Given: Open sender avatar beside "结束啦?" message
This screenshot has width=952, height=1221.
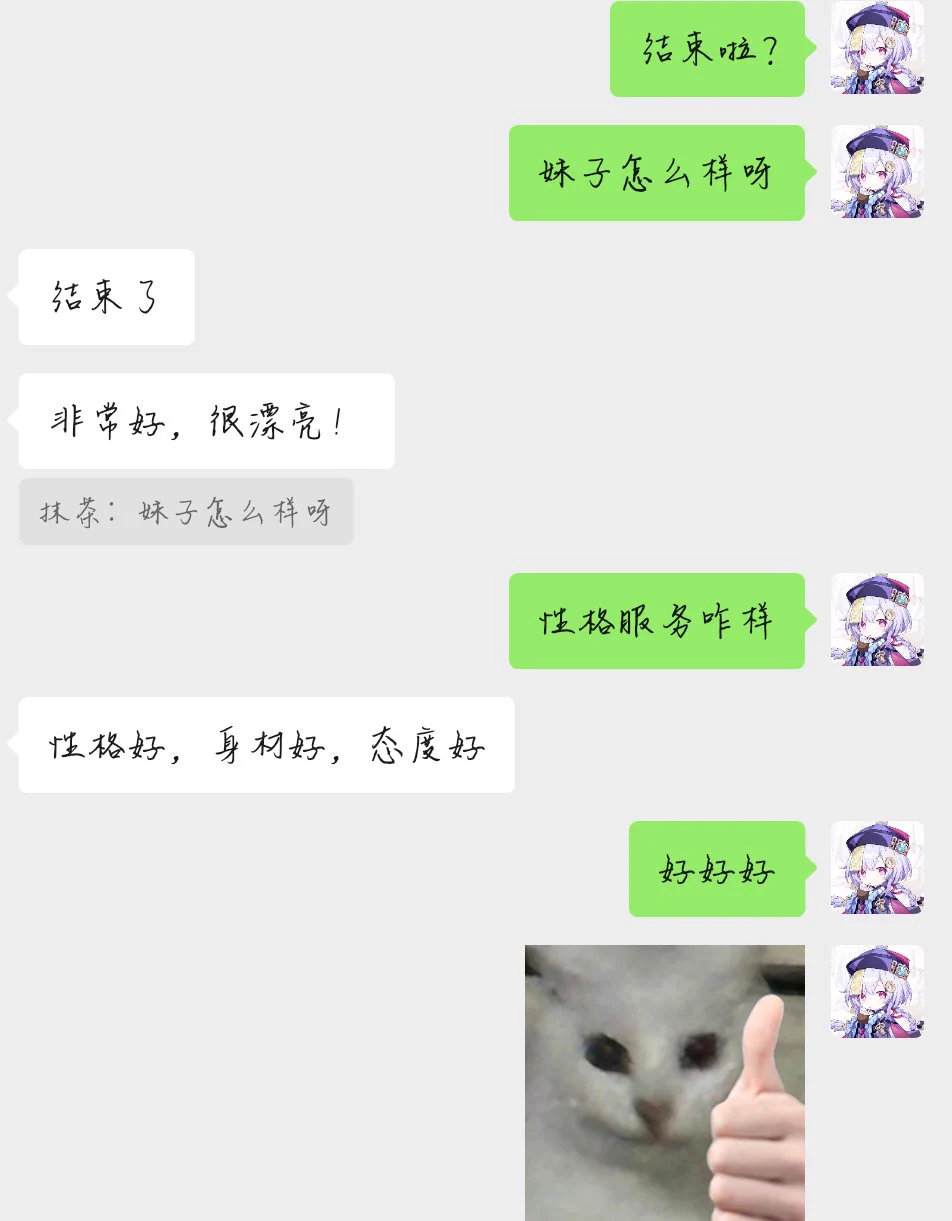Looking at the screenshot, I should click(877, 48).
